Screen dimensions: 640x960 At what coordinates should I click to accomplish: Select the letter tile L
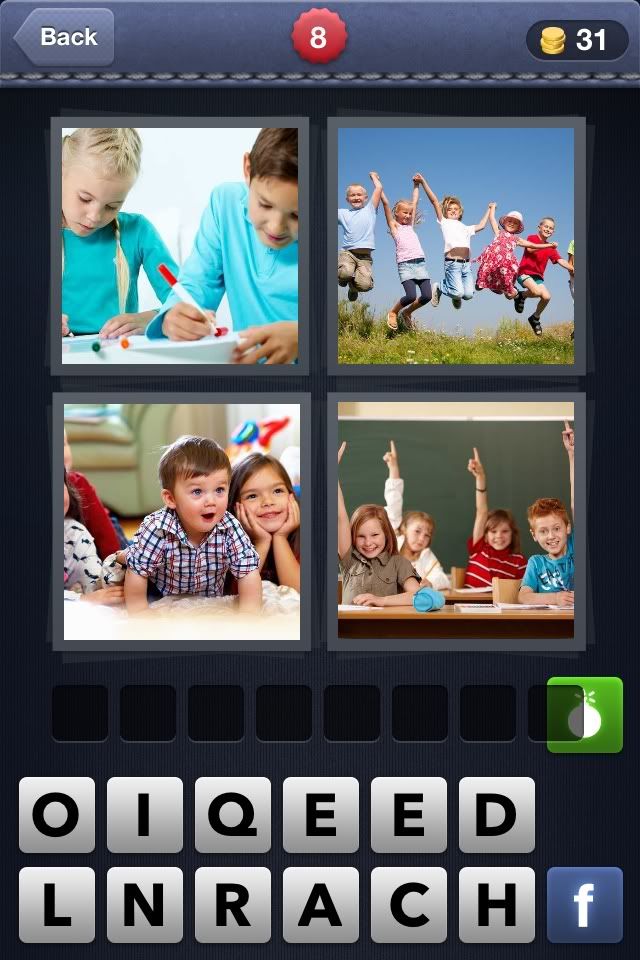pos(57,904)
